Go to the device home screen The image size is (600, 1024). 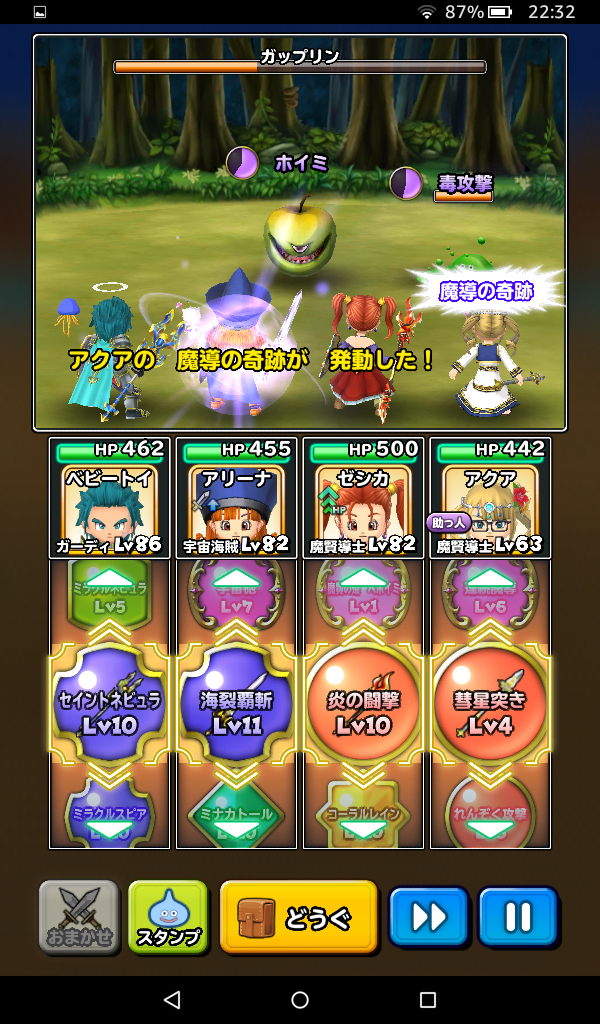coord(300,1000)
